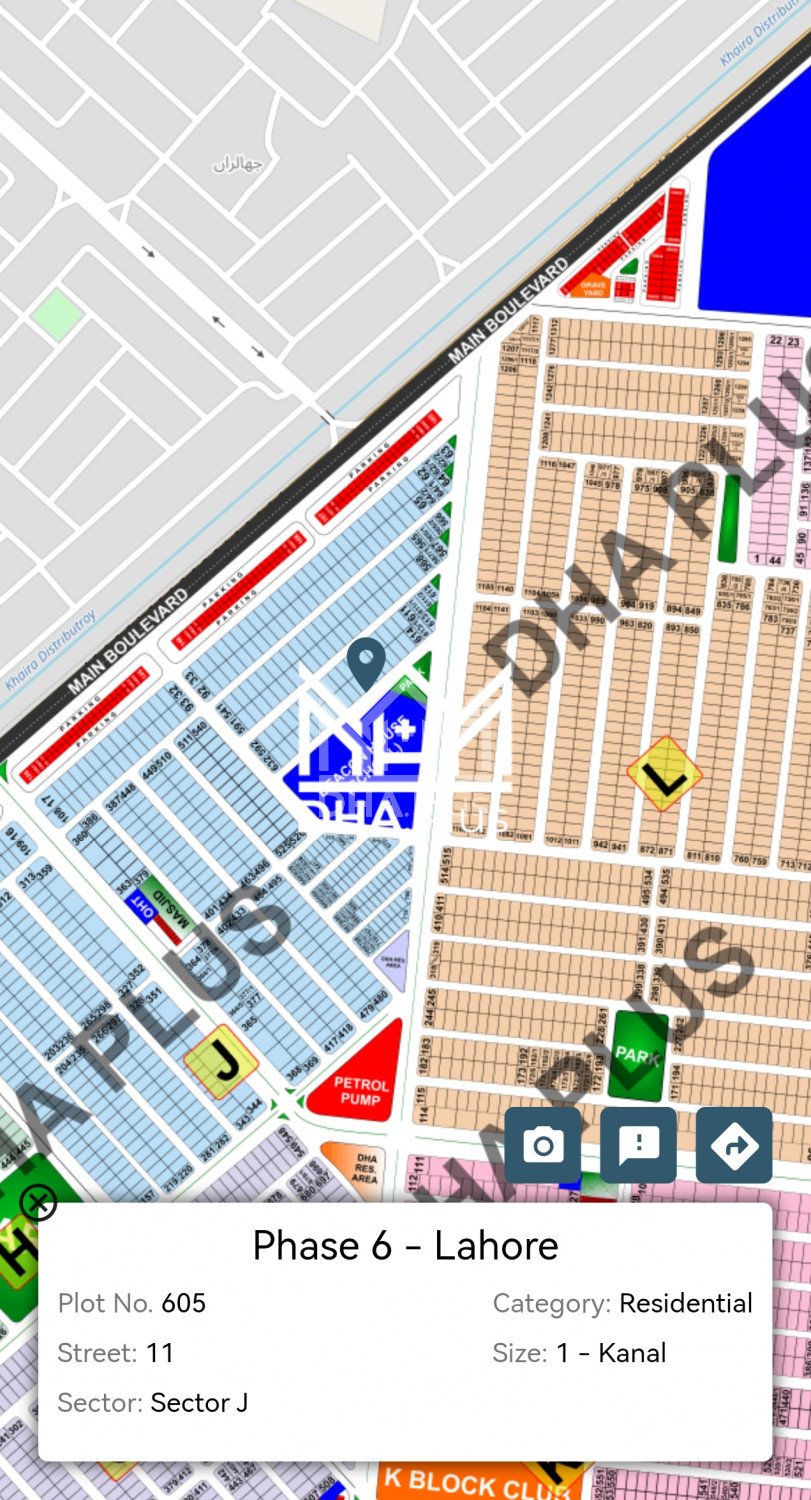Get directions to plot 605

734,1145
